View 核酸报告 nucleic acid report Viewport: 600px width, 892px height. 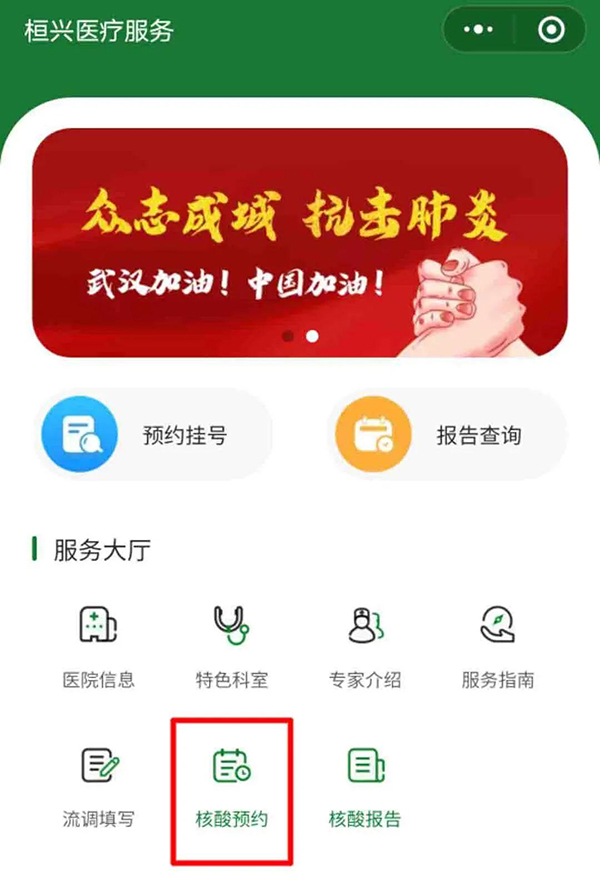(364, 787)
